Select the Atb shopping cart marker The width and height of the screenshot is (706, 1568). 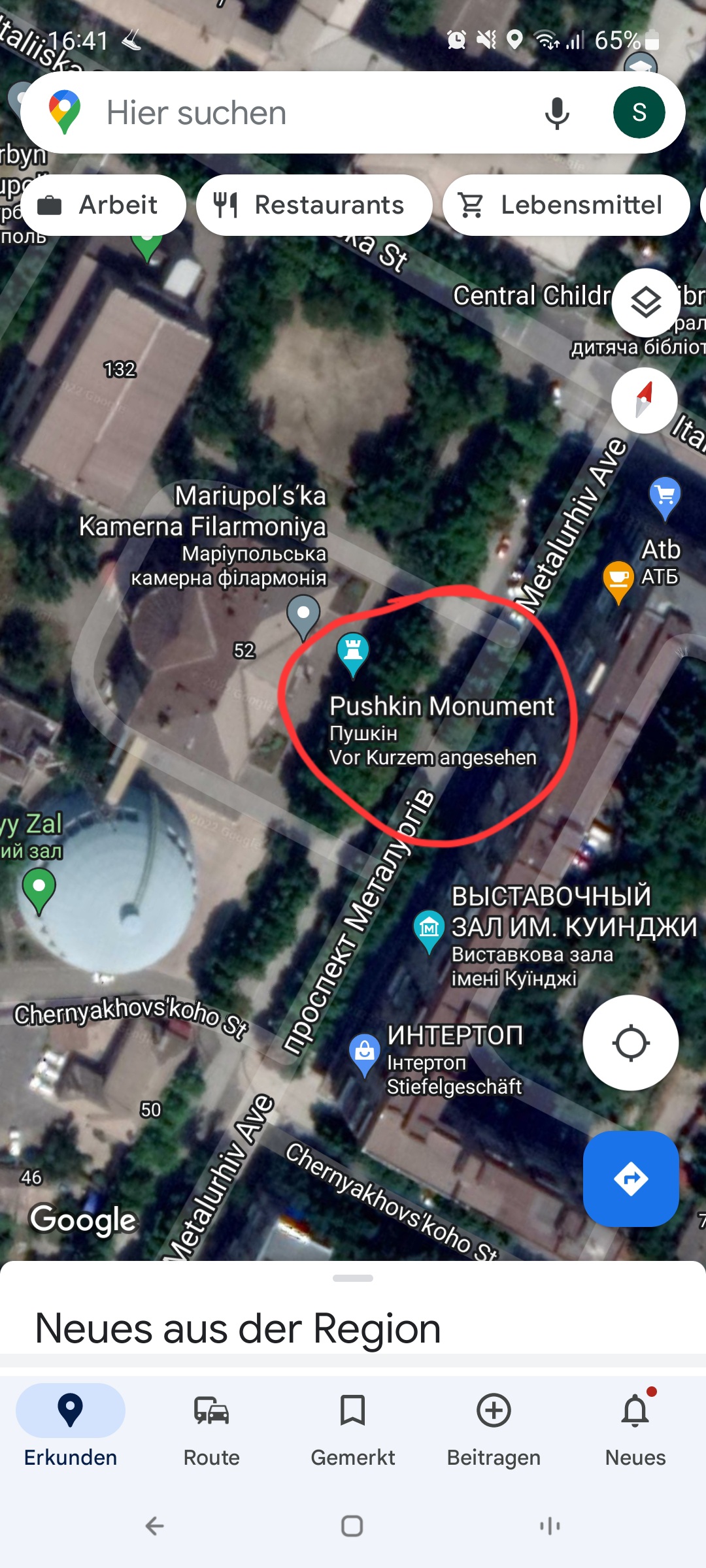coord(665,497)
